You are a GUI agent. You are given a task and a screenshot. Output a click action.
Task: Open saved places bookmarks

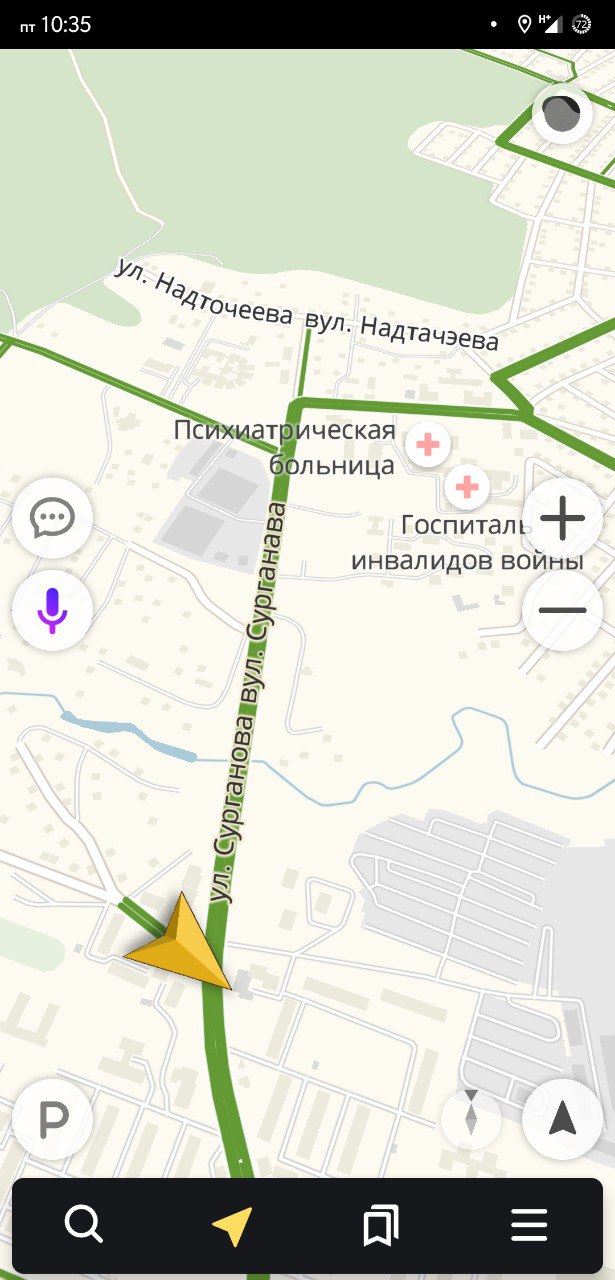(x=381, y=1225)
